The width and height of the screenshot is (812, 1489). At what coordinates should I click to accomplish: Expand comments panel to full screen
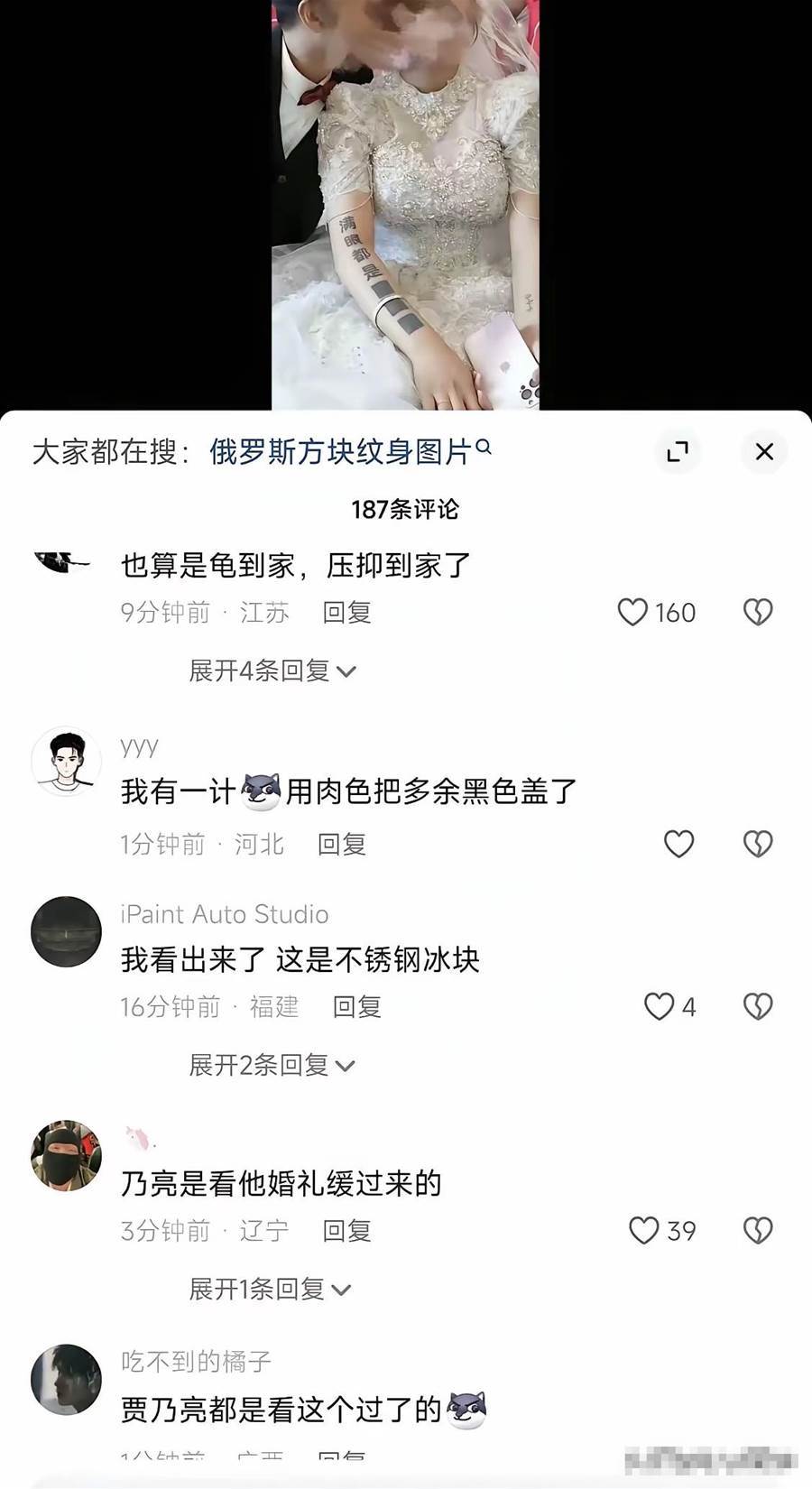click(x=678, y=451)
